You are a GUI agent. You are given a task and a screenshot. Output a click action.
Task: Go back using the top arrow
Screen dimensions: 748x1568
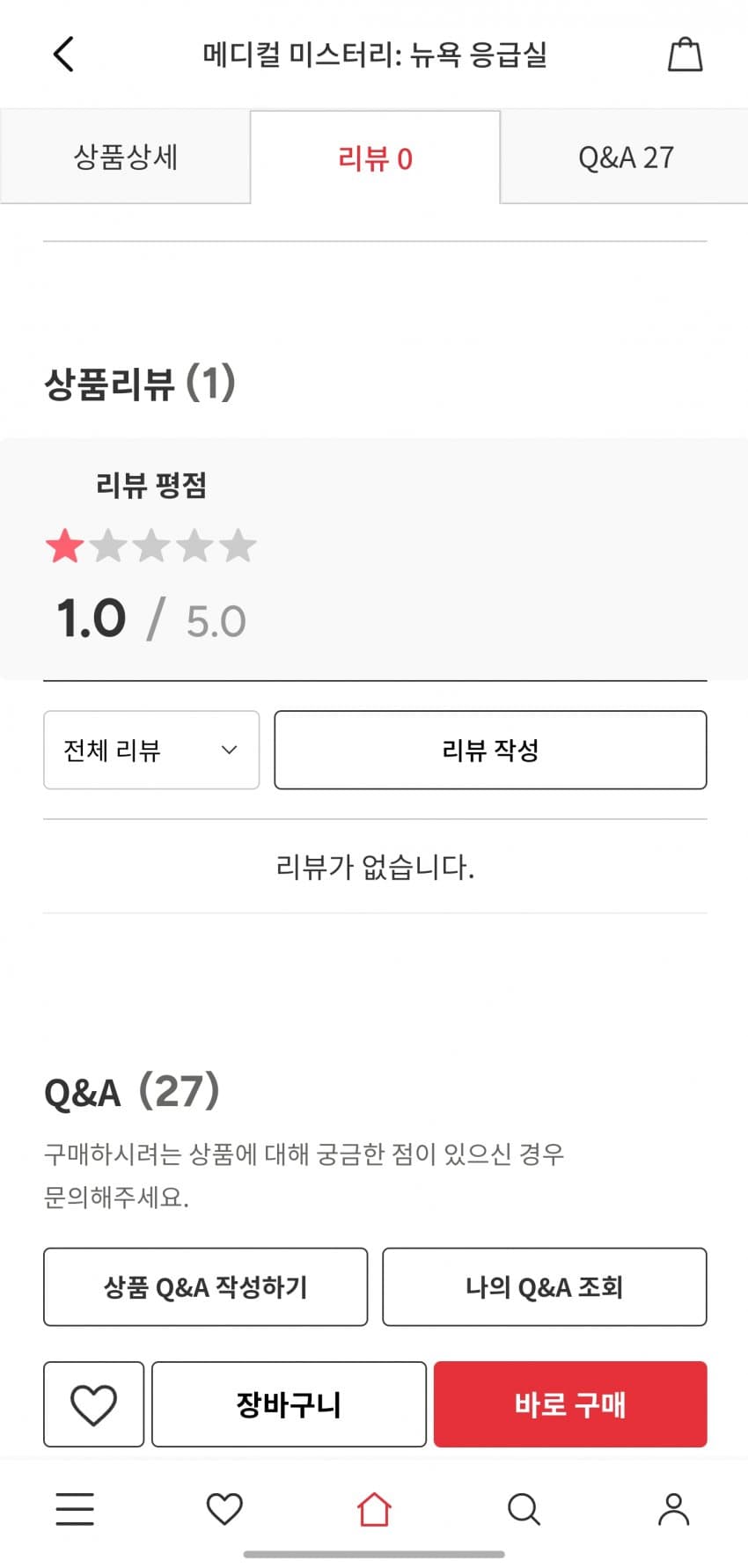tap(63, 55)
